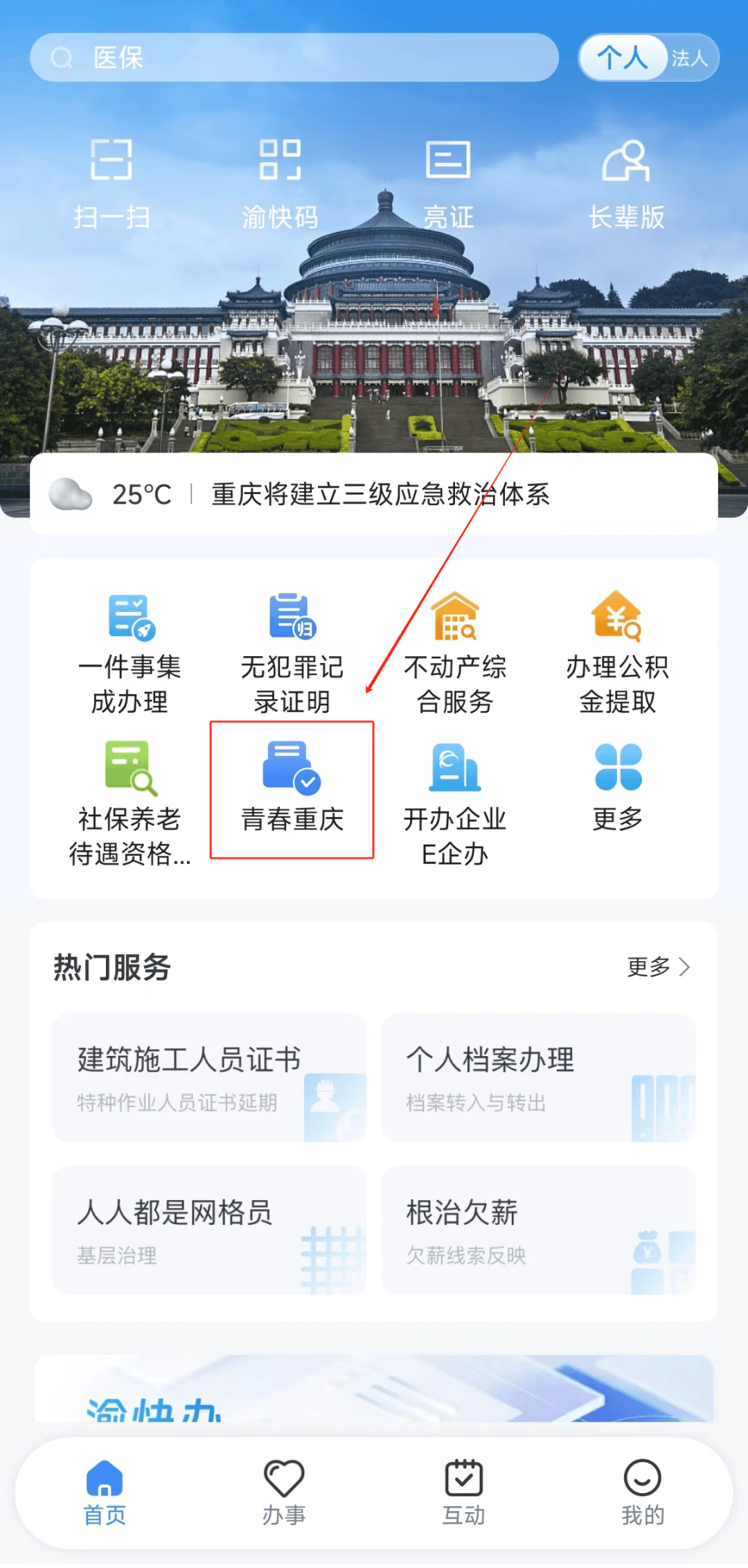Open 渝快码 code
Viewport: 748px width, 1568px height.
click(x=280, y=183)
